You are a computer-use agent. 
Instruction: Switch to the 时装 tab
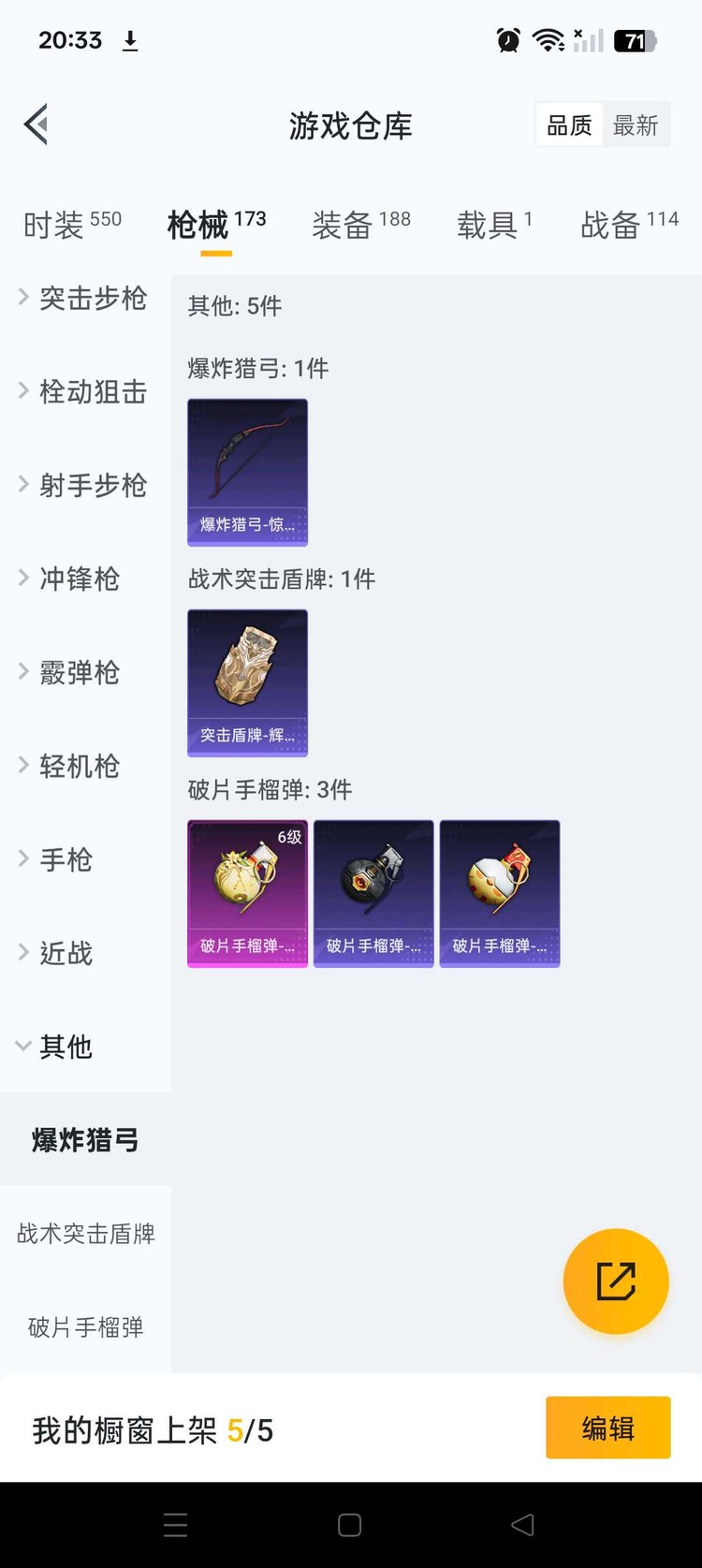tap(72, 225)
